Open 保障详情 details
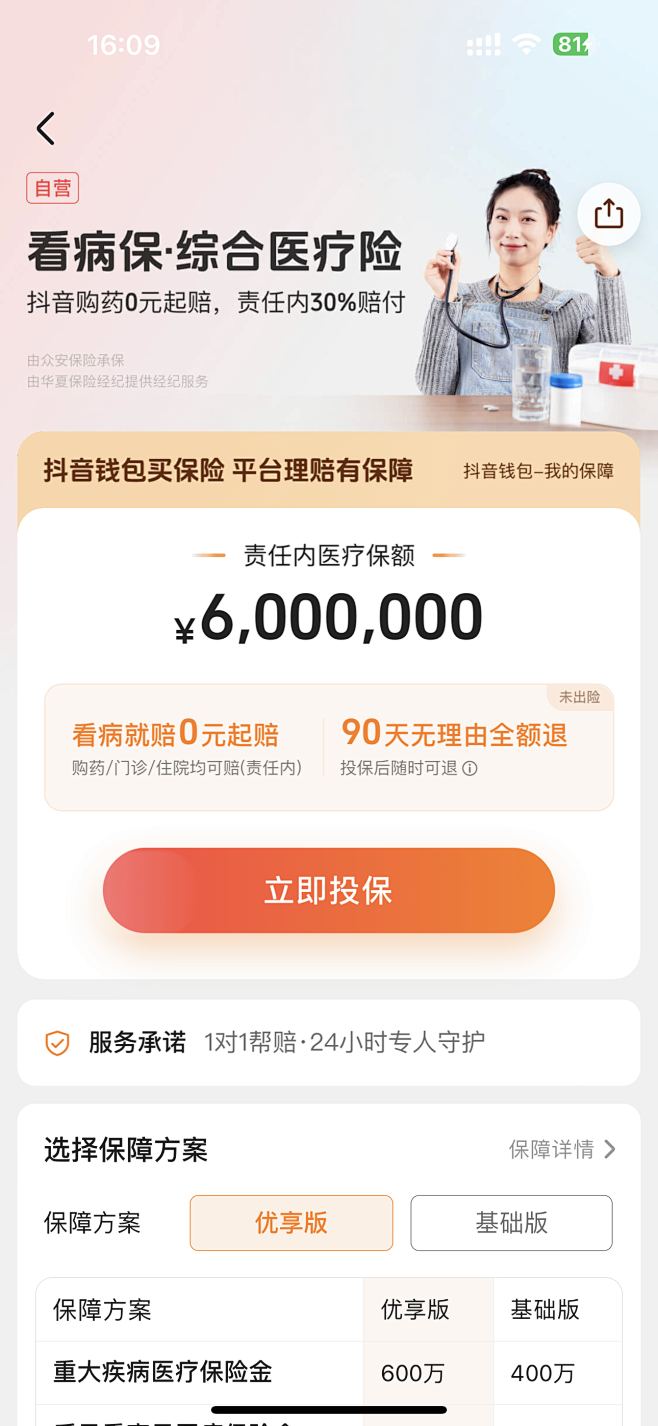 click(x=562, y=1149)
